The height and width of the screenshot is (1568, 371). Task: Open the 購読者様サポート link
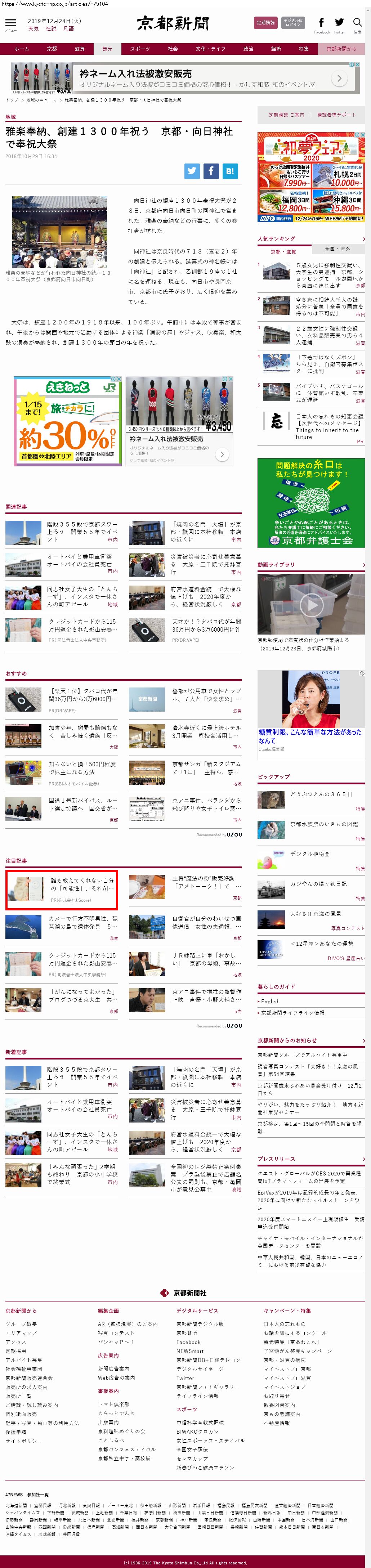pos(336,115)
